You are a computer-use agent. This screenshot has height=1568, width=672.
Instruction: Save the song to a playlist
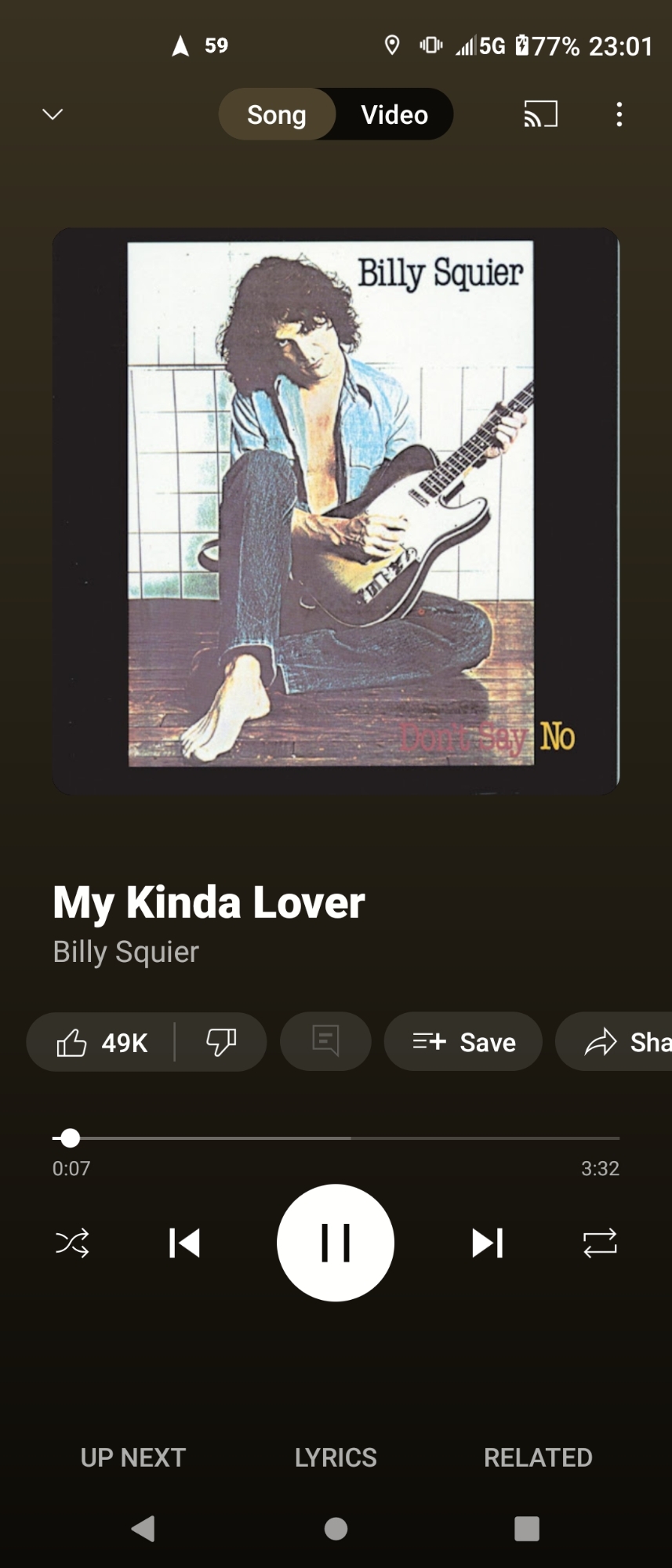tap(463, 1042)
